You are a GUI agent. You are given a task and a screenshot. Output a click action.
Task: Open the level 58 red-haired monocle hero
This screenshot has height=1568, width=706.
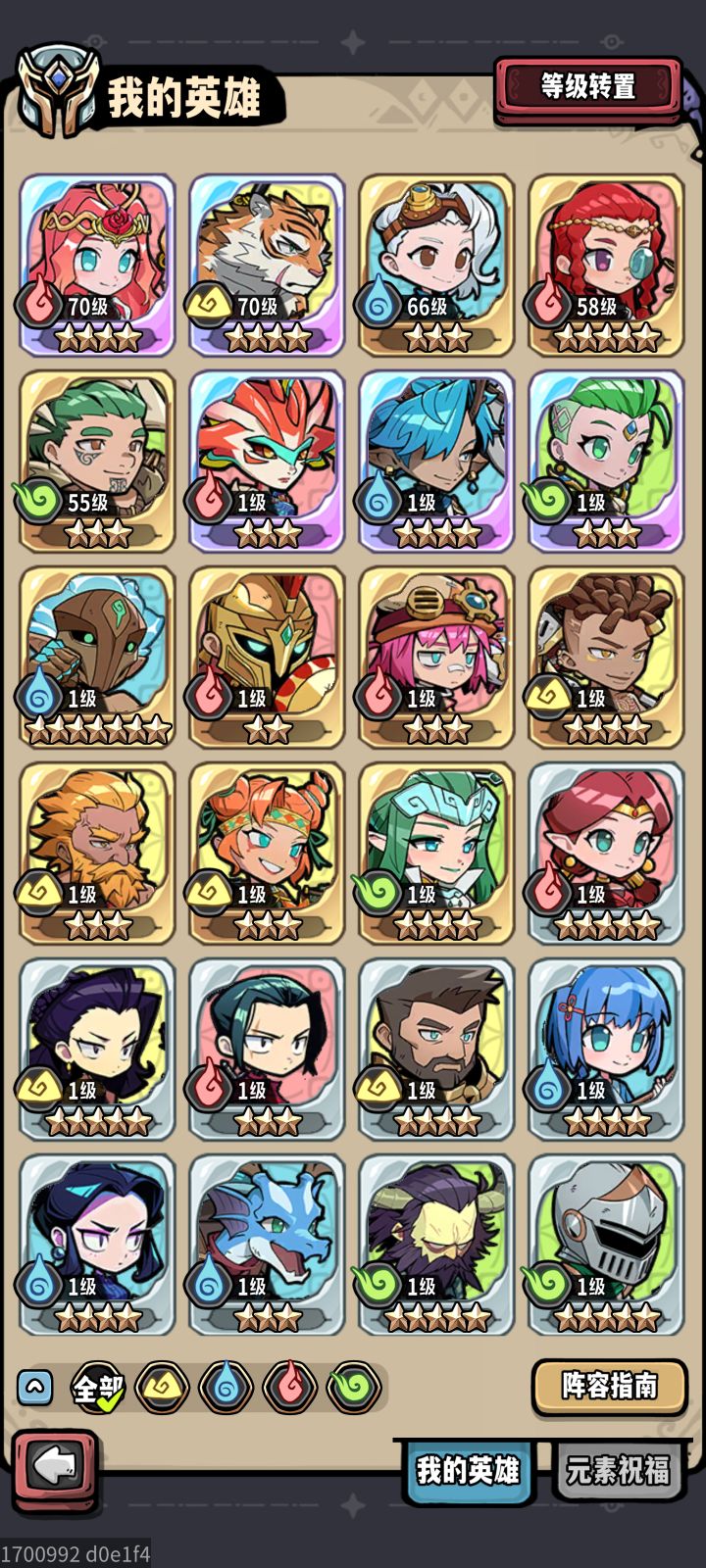coord(606,265)
